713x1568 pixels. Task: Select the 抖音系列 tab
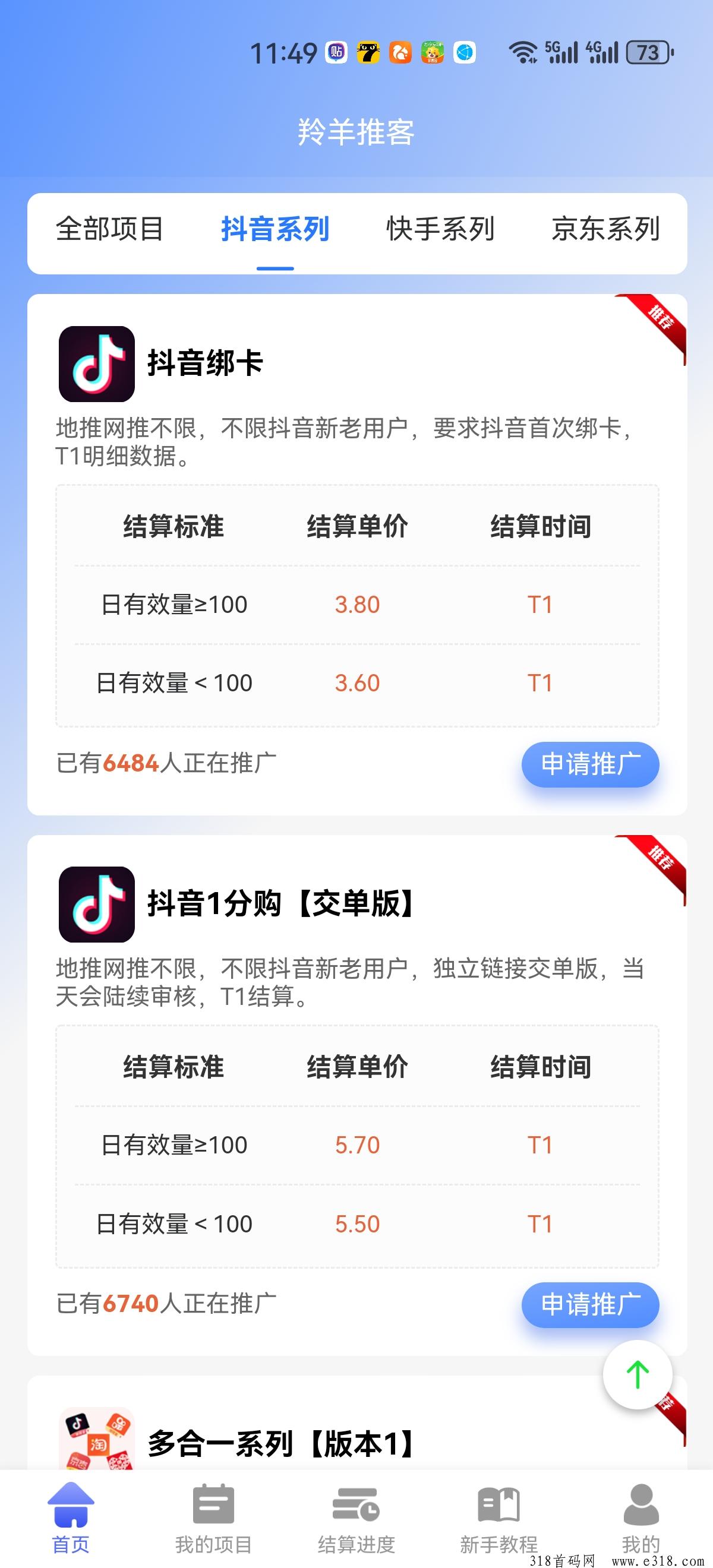[275, 229]
